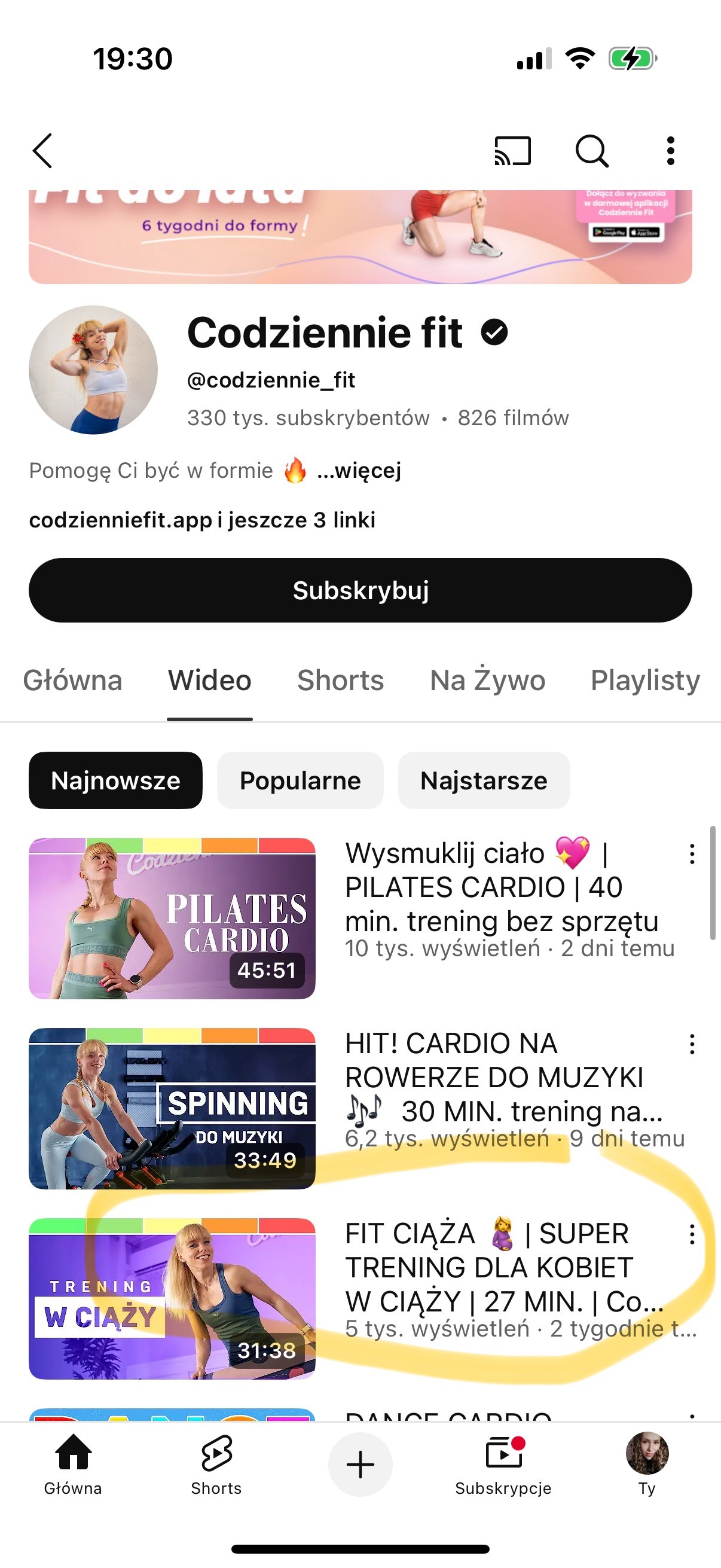Open options for the HIT! CARDIO NA ROWERZE video
This screenshot has height=1568, width=721.
tap(692, 1044)
